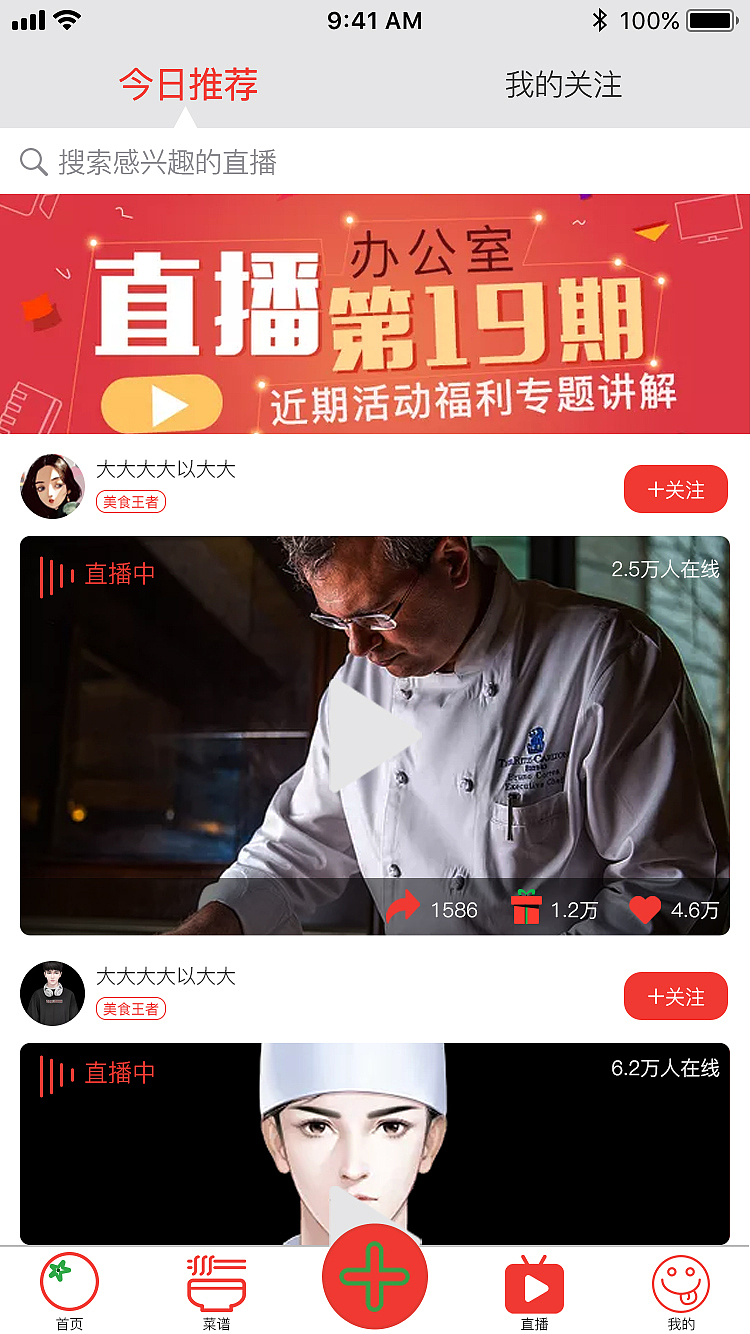
Task: Follow the second streamer with +关注 button
Action: (675, 996)
